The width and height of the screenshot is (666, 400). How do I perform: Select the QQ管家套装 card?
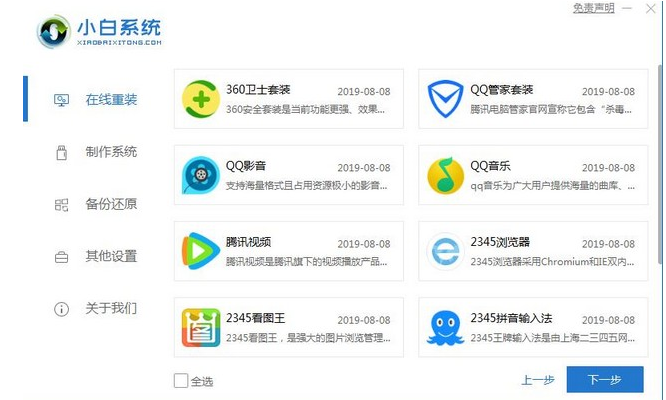click(526, 99)
